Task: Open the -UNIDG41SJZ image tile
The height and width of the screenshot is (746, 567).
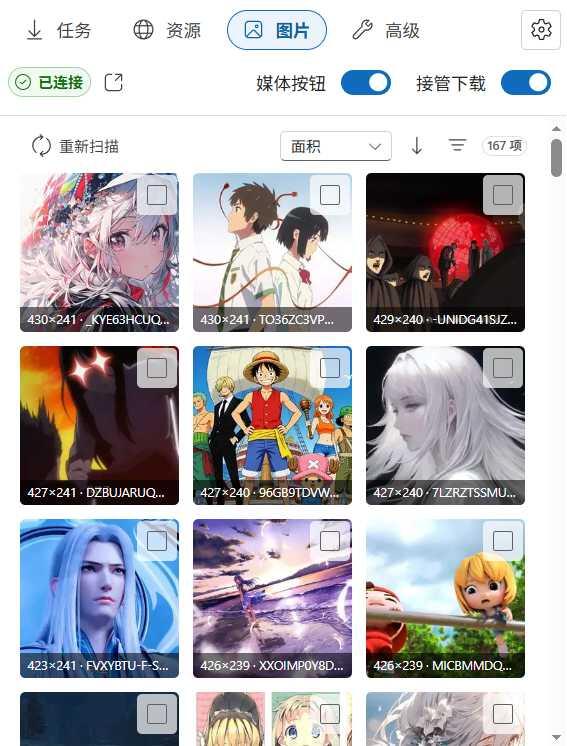Action: click(445, 253)
